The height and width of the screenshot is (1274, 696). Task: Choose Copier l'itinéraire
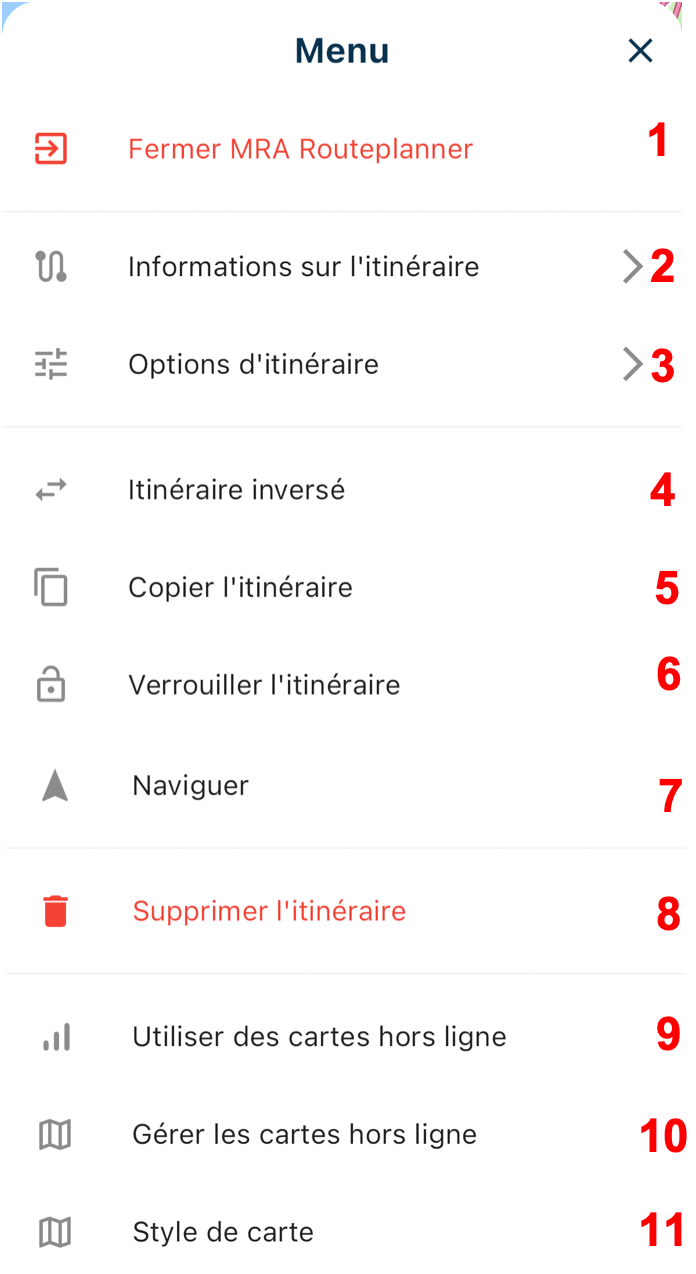click(x=240, y=587)
